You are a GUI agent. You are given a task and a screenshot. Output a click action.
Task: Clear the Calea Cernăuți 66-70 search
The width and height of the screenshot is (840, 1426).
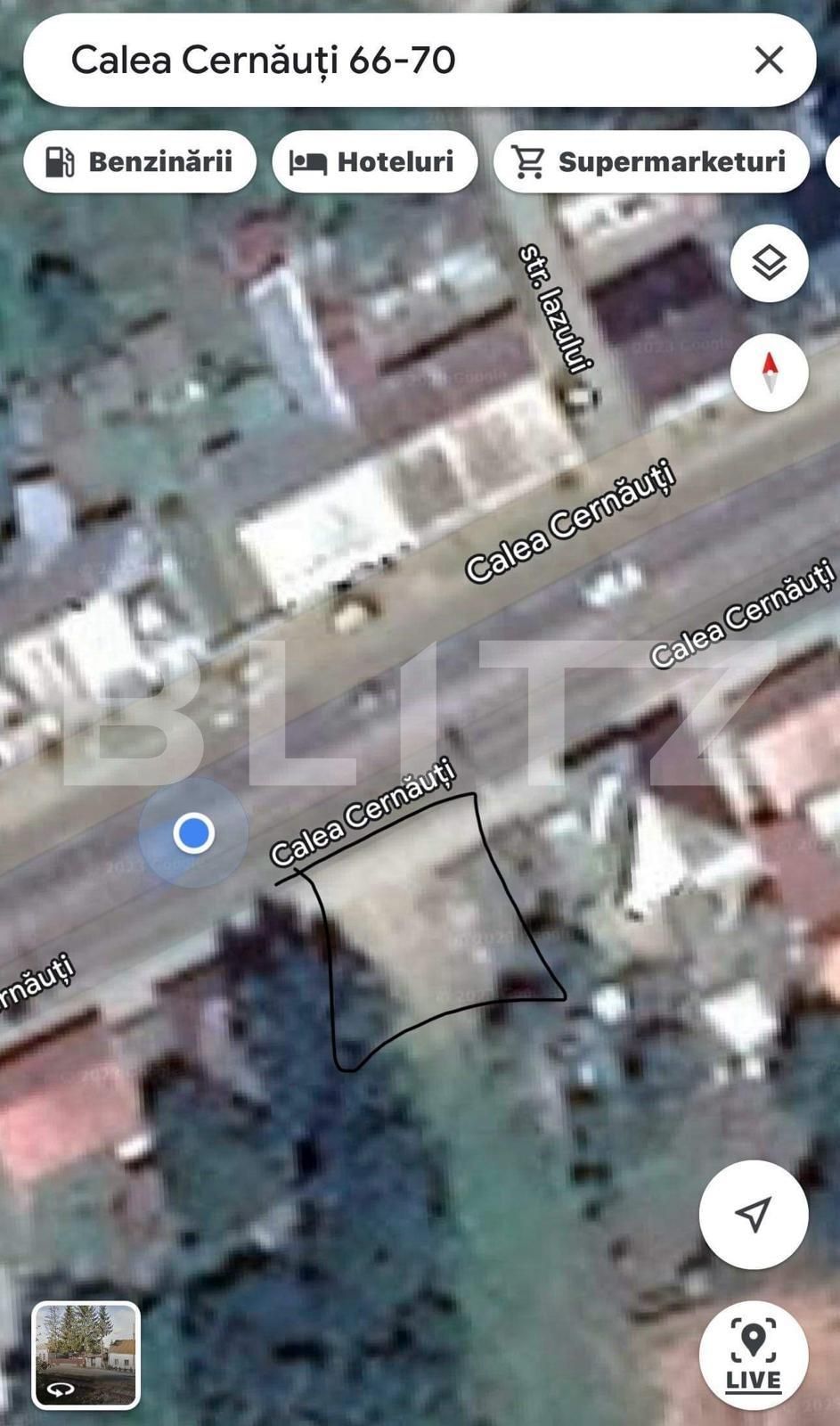tap(769, 60)
